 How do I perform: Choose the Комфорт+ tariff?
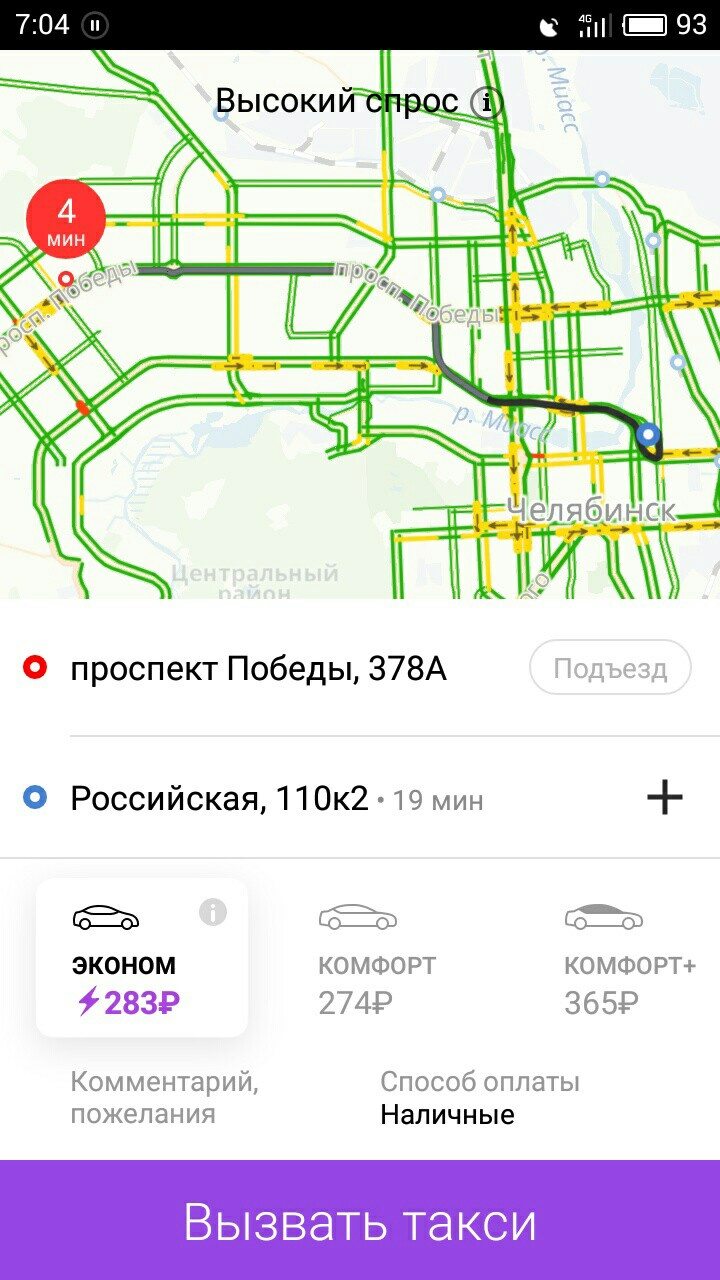click(x=628, y=960)
